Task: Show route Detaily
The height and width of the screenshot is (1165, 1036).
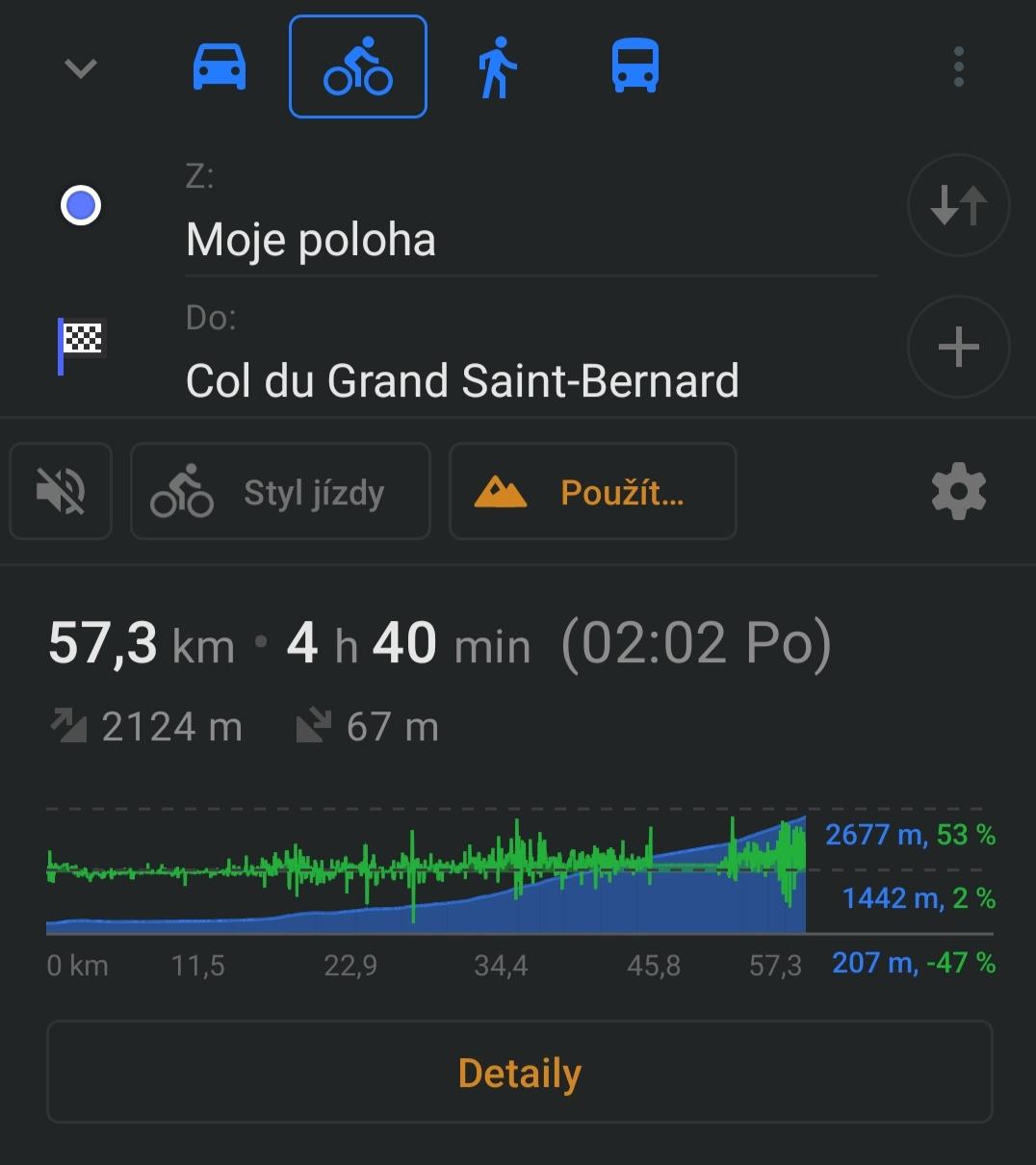Action: (x=519, y=1073)
